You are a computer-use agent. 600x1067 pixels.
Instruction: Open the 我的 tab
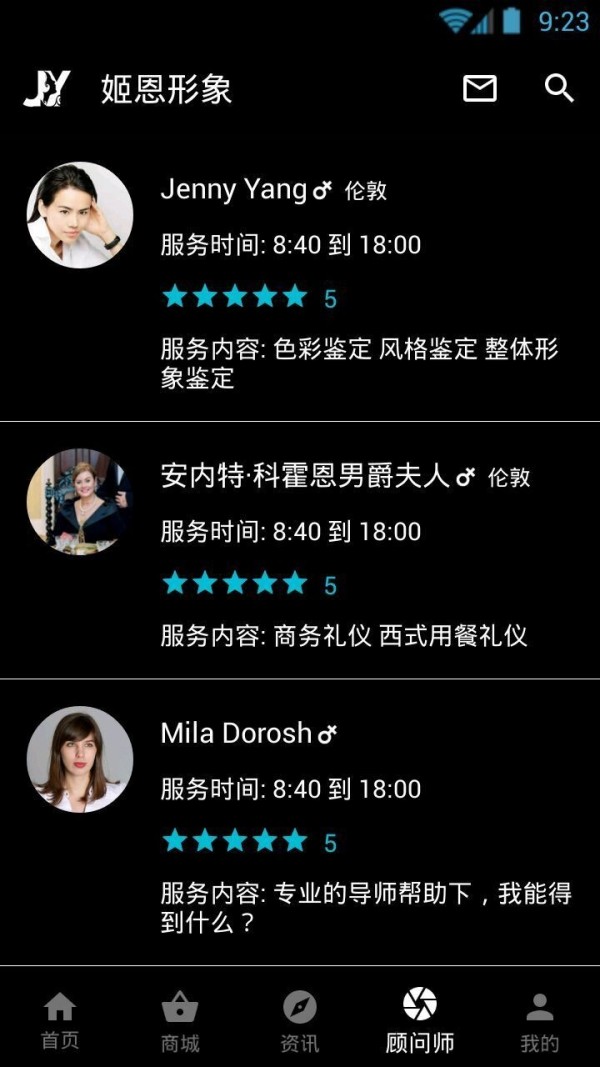pos(540,1021)
